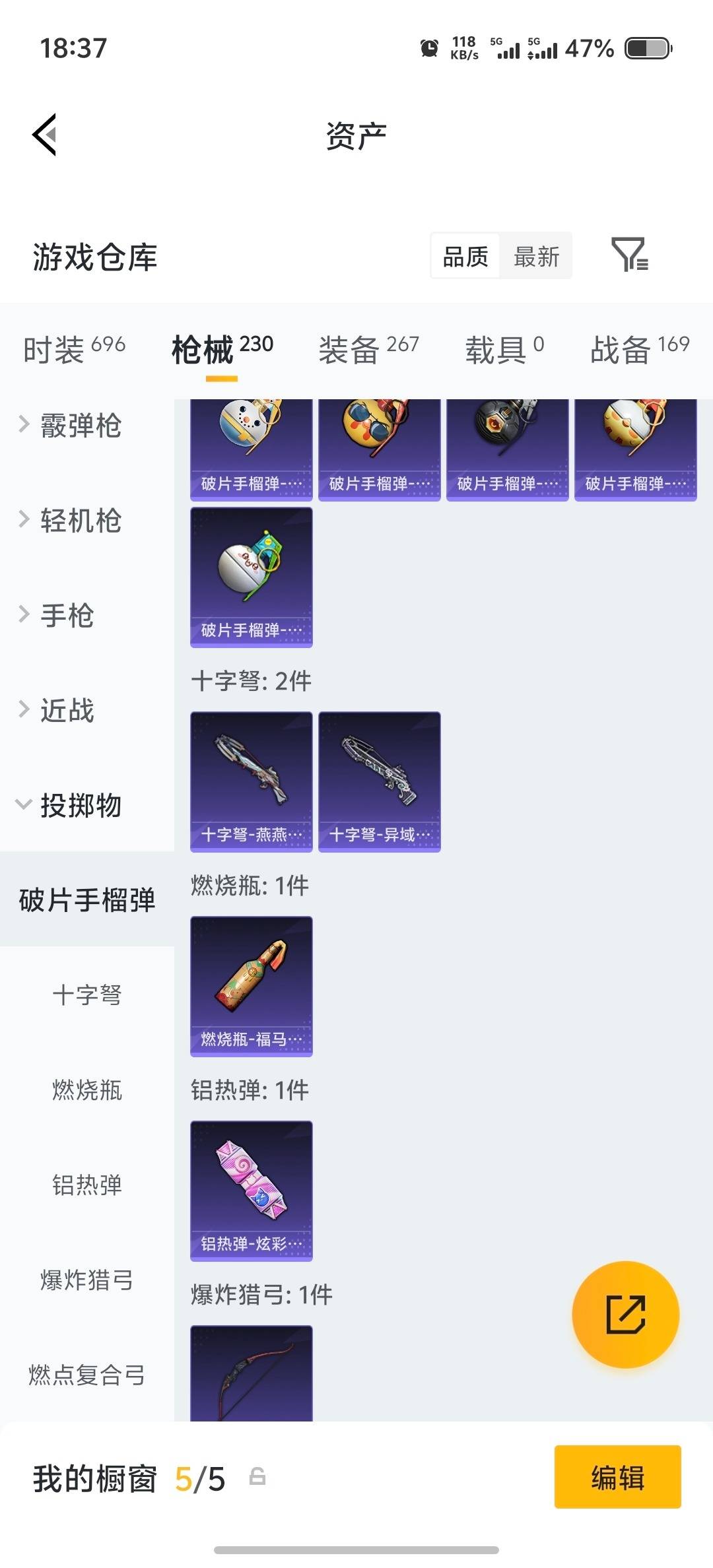Tap the 编辑 button
The height and width of the screenshot is (1568, 713).
617,1478
